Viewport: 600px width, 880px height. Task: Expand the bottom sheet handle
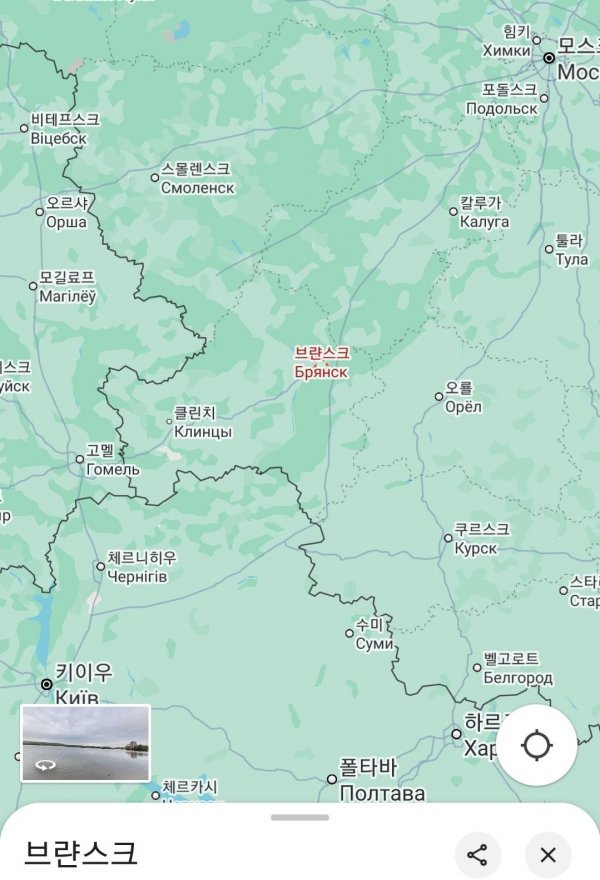pos(299,817)
